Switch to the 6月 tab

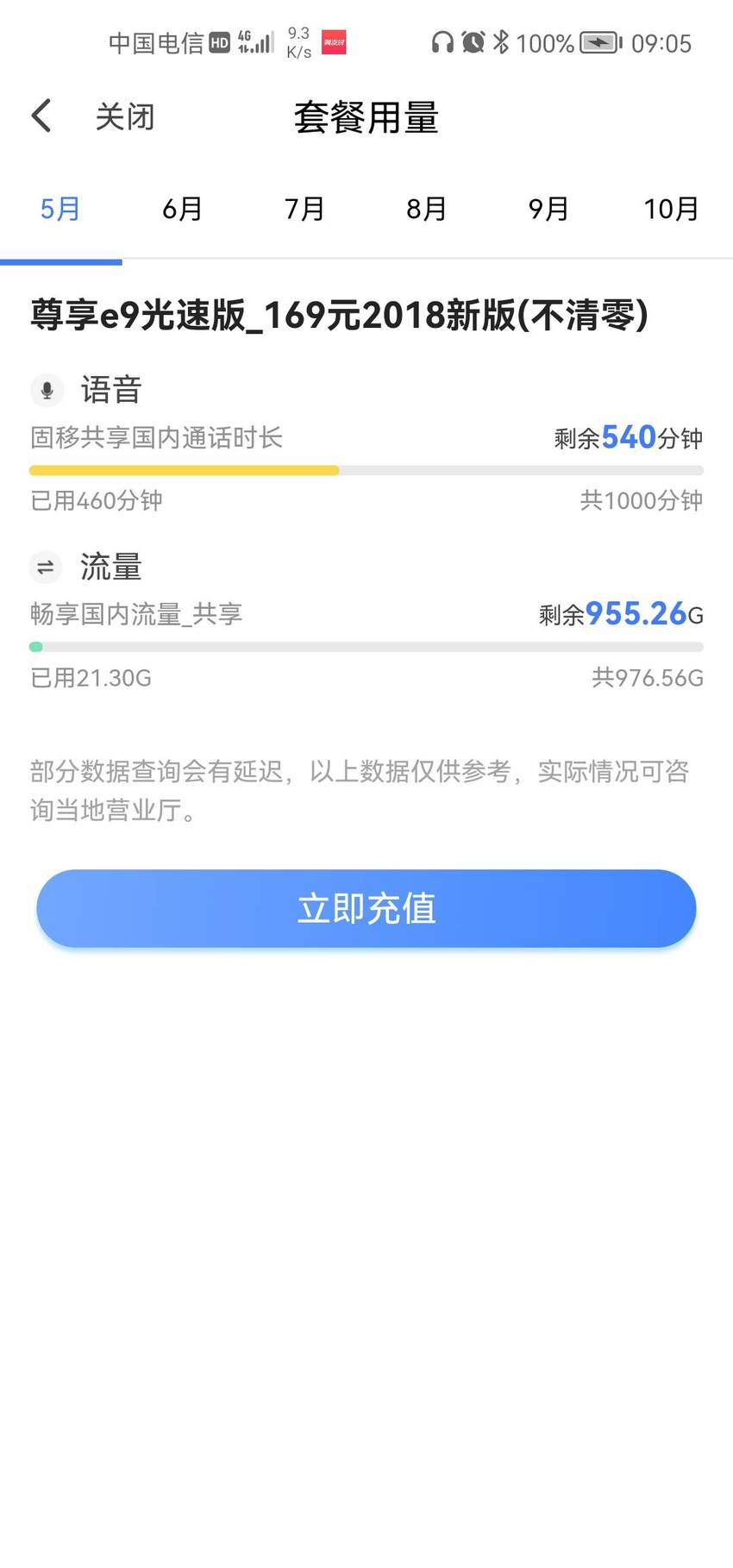(x=183, y=209)
